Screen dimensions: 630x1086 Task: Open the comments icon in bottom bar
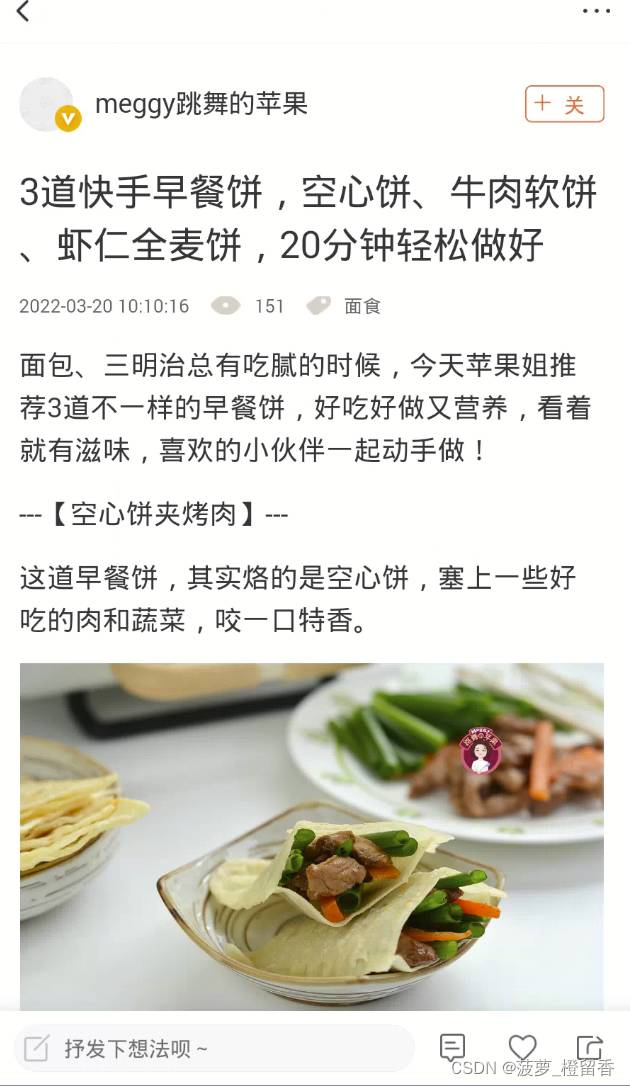452,1048
